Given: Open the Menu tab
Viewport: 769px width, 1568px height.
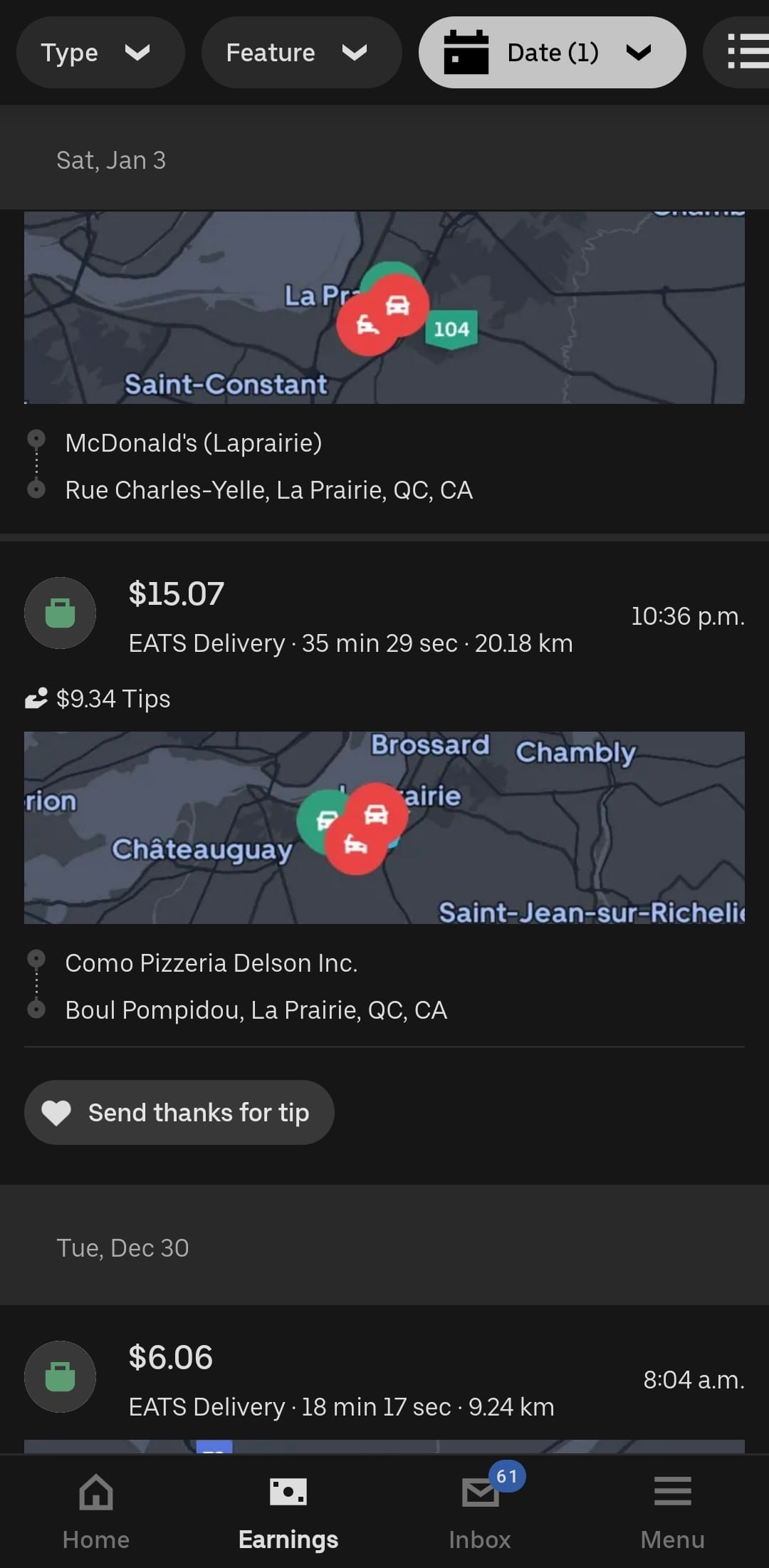Looking at the screenshot, I should (672, 1507).
